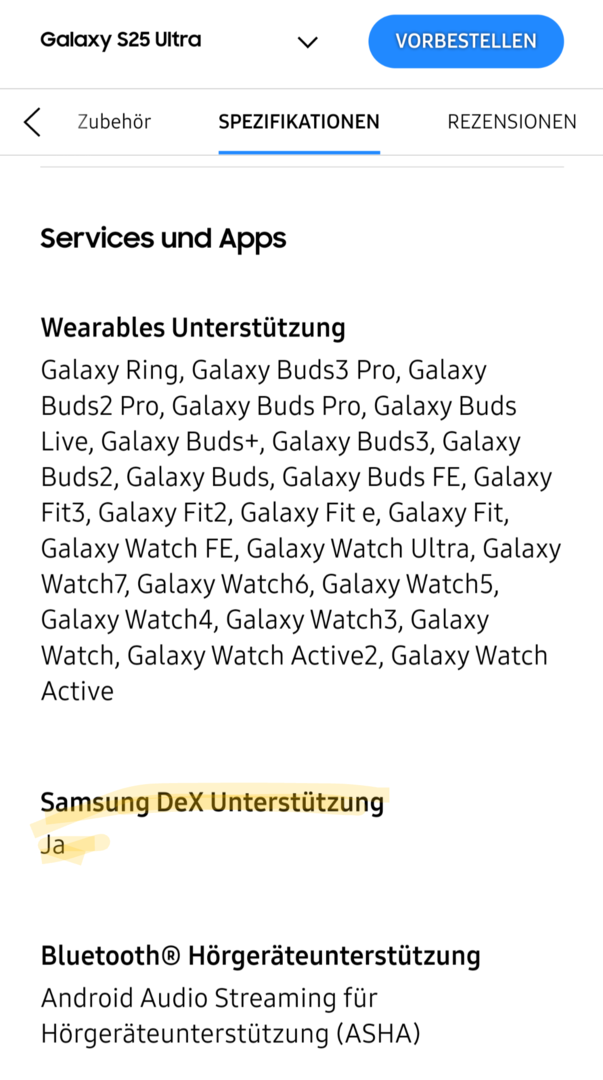
Task: Switch to the Zubehör tab
Action: click(114, 122)
